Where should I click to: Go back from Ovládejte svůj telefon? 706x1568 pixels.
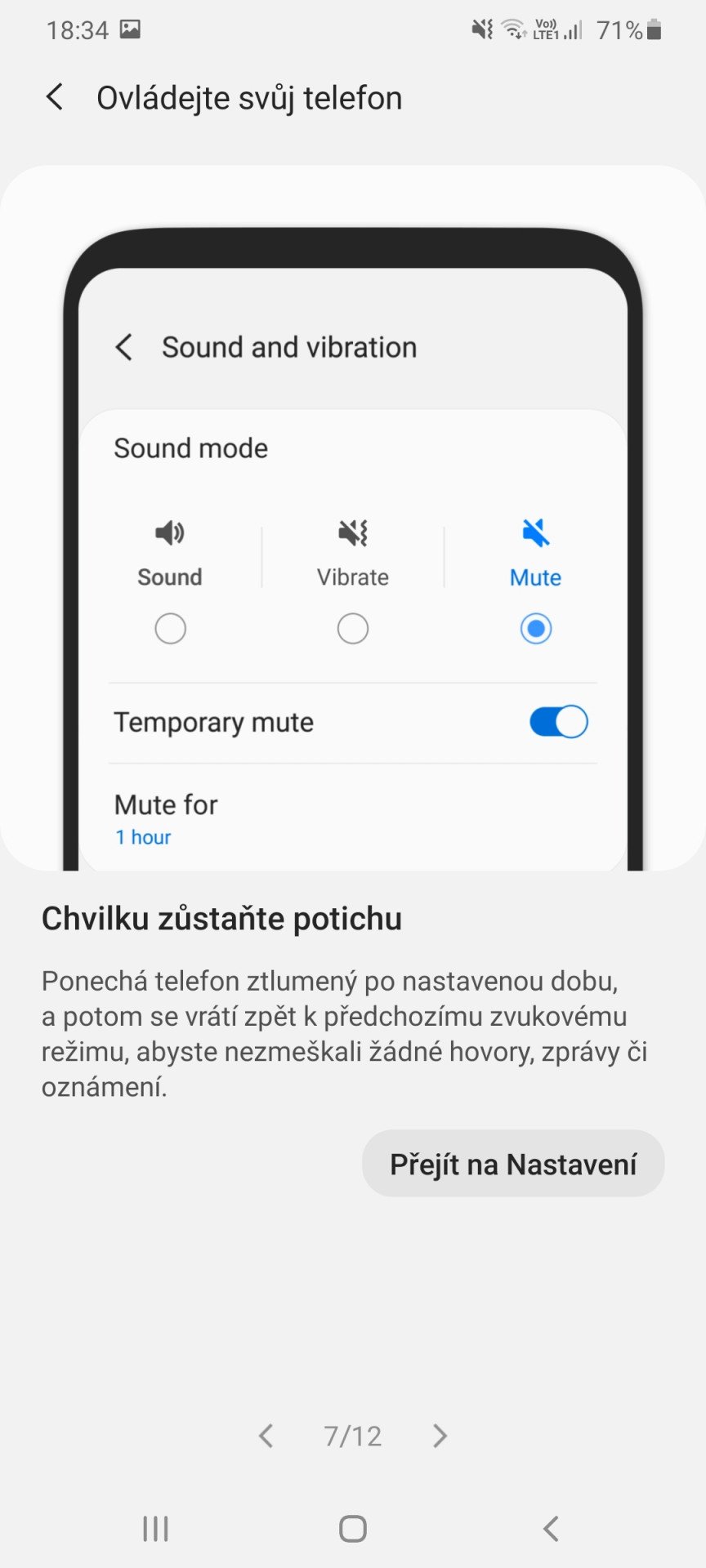55,97
